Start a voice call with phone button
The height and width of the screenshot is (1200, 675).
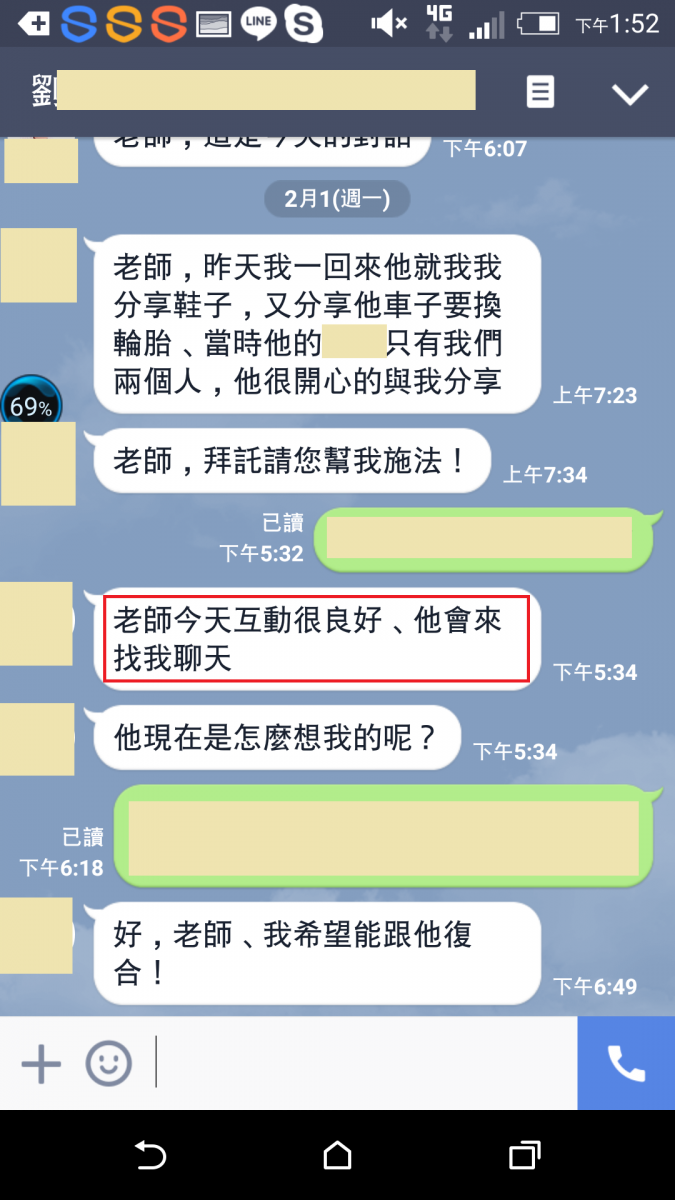point(626,1064)
